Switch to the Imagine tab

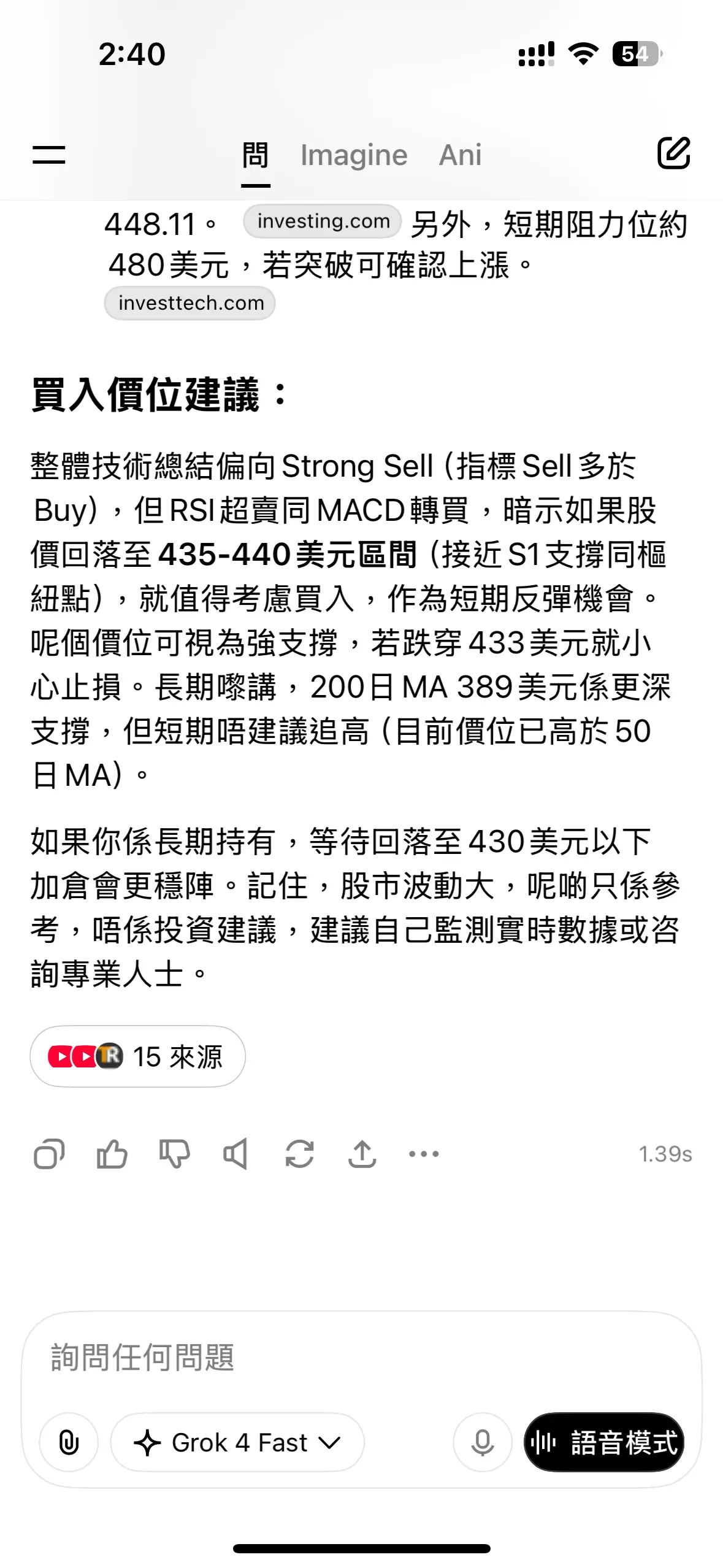(353, 155)
